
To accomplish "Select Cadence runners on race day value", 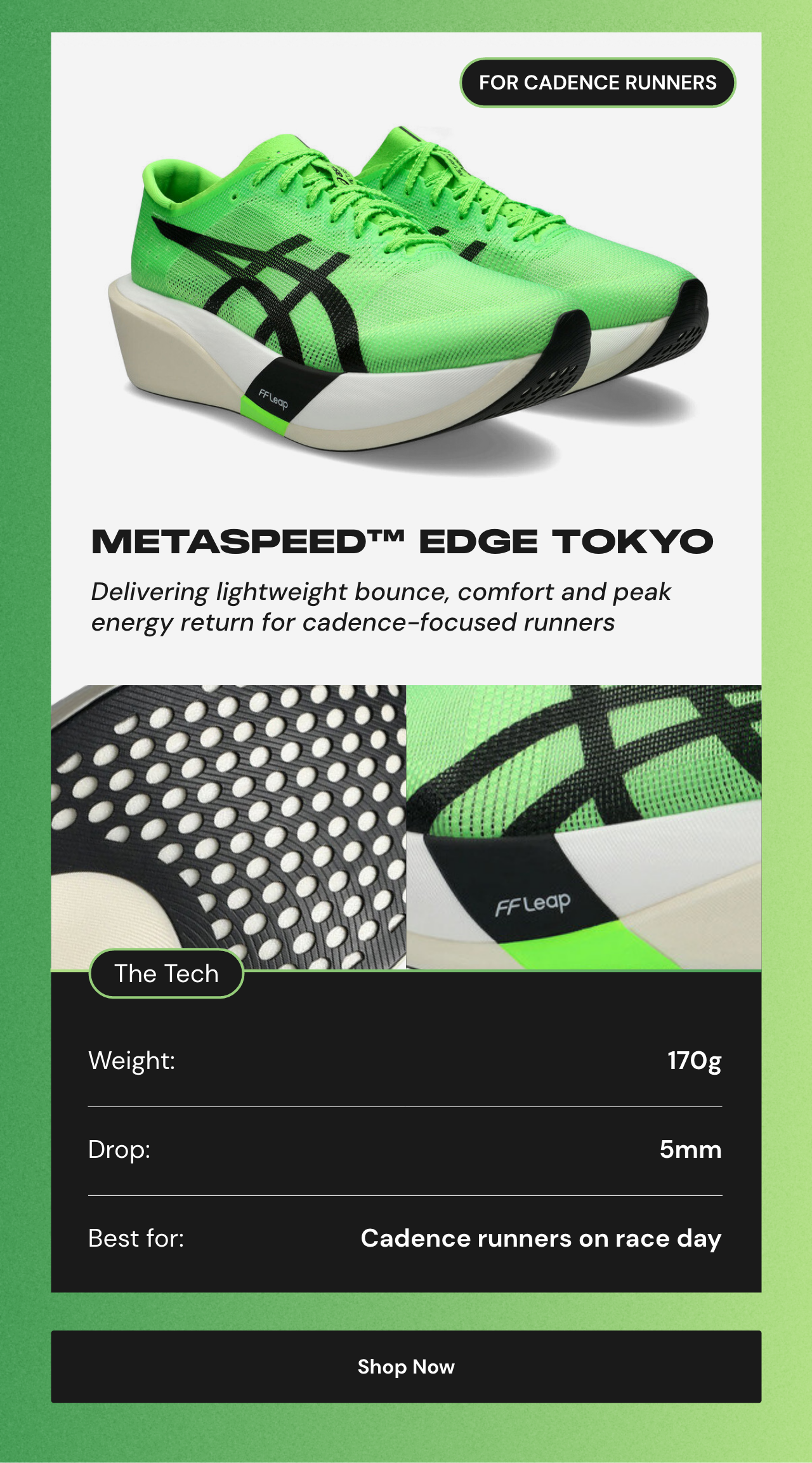I will (x=540, y=1237).
